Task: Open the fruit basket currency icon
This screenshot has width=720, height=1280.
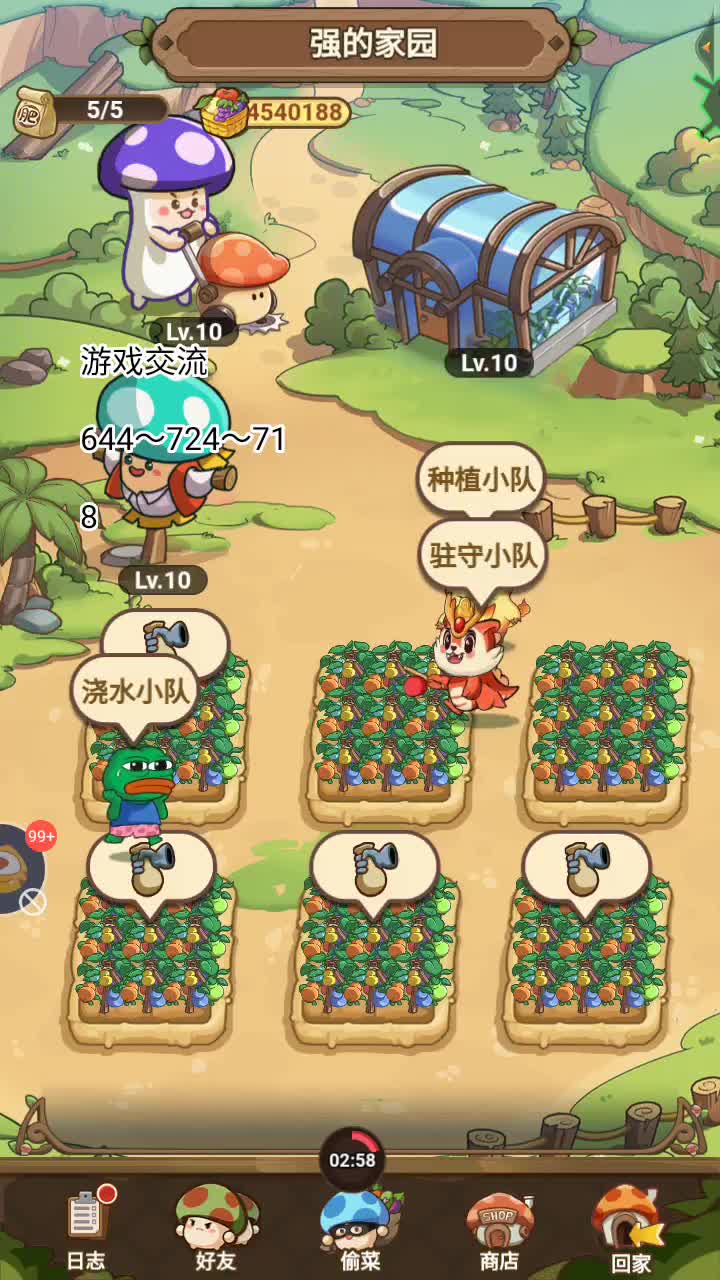Action: tap(224, 111)
